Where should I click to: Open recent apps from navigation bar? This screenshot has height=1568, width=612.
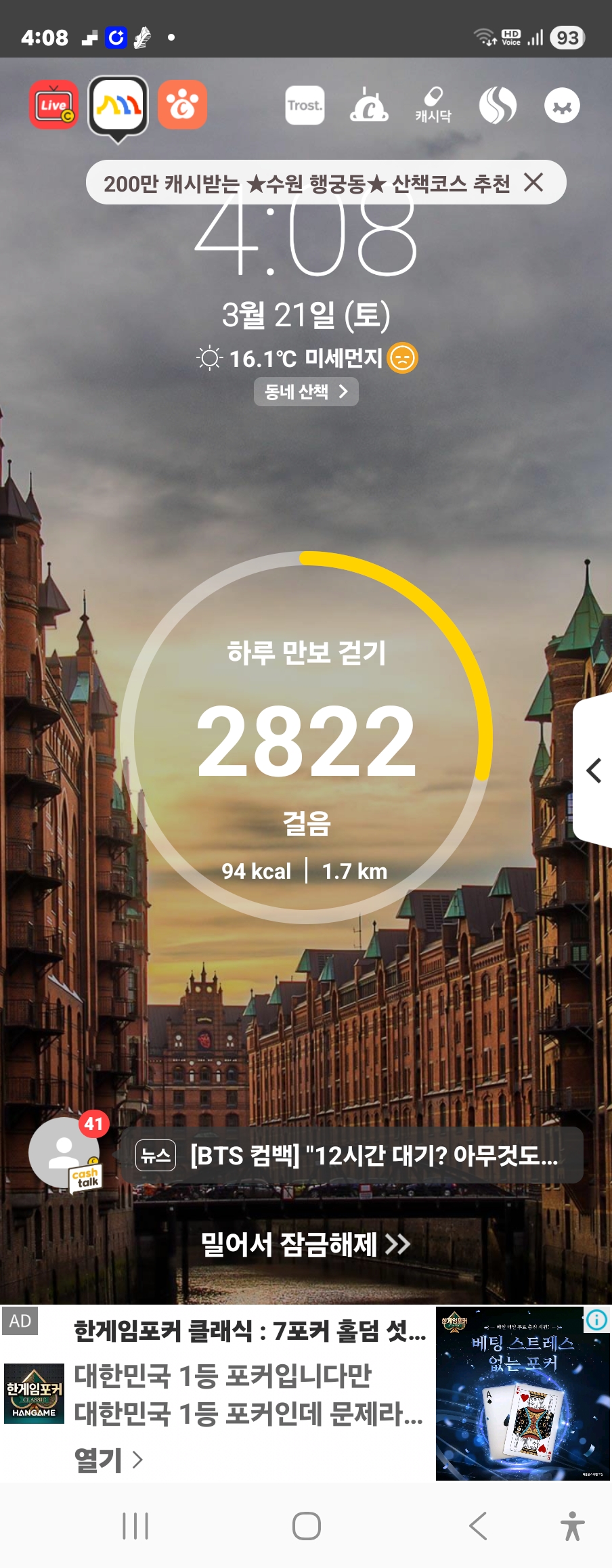tap(135, 1526)
